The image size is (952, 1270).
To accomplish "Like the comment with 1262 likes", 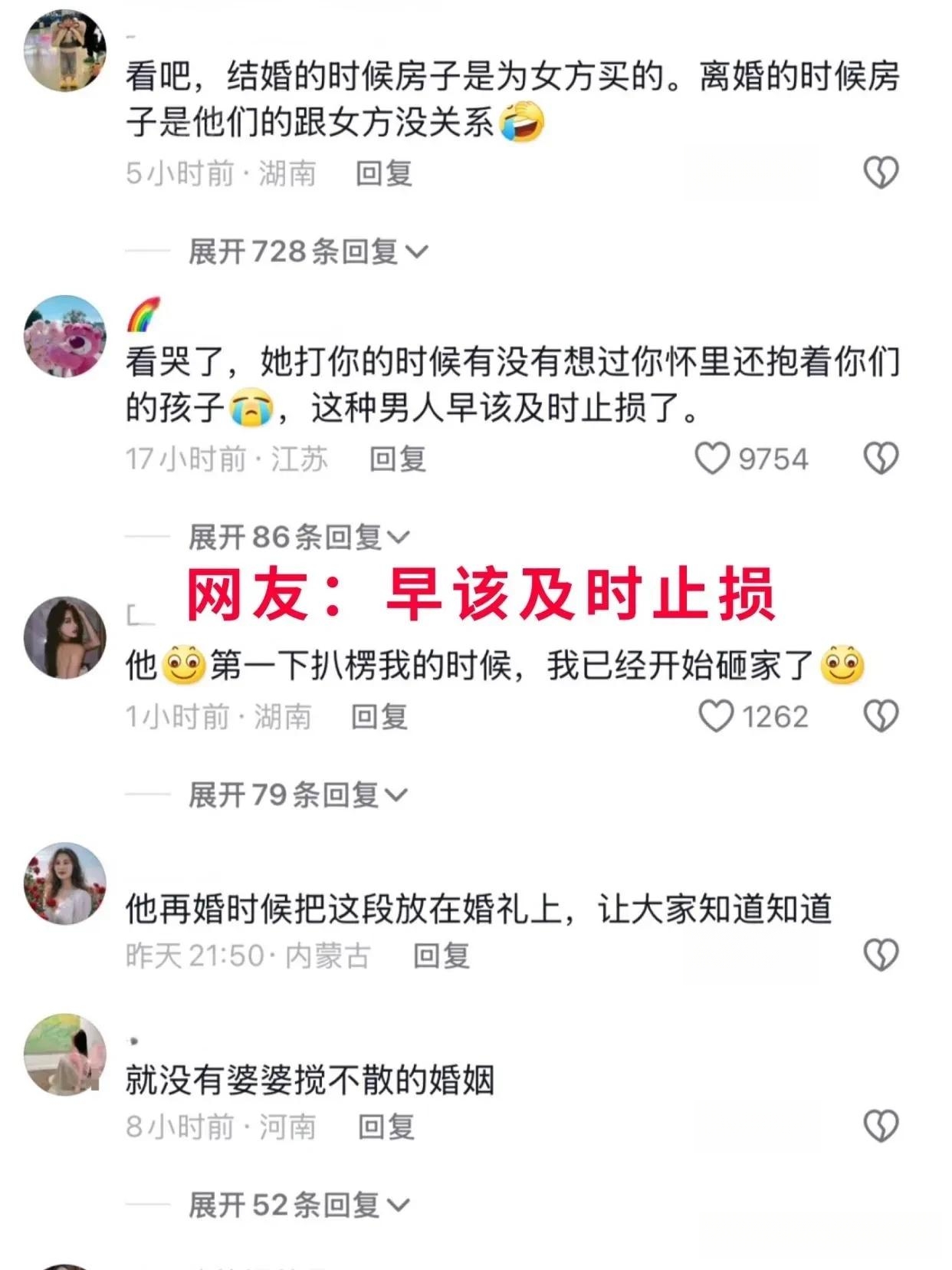I will tap(716, 717).
